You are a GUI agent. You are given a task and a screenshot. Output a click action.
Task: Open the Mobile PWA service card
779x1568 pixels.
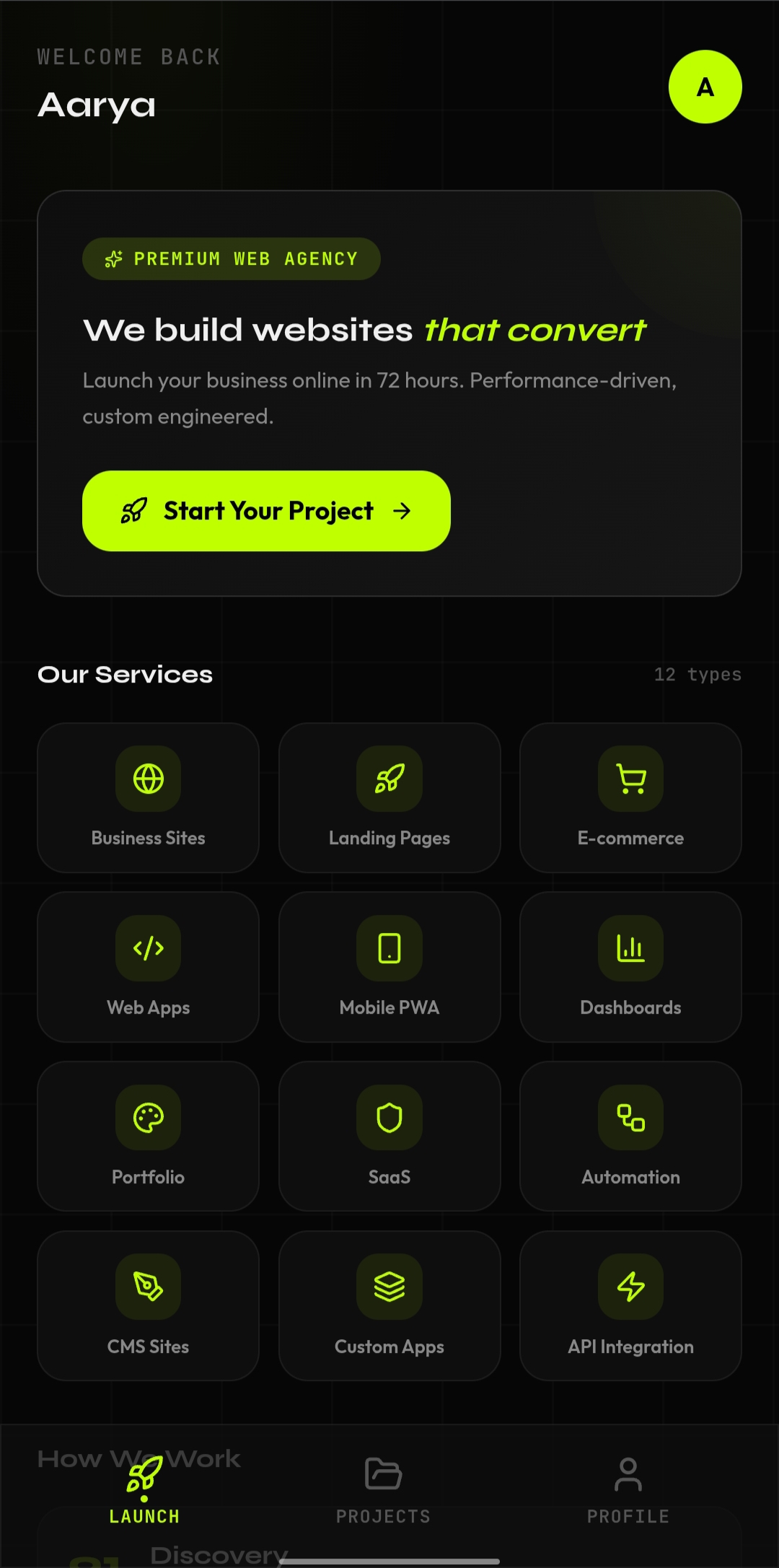pyautogui.click(x=389, y=967)
